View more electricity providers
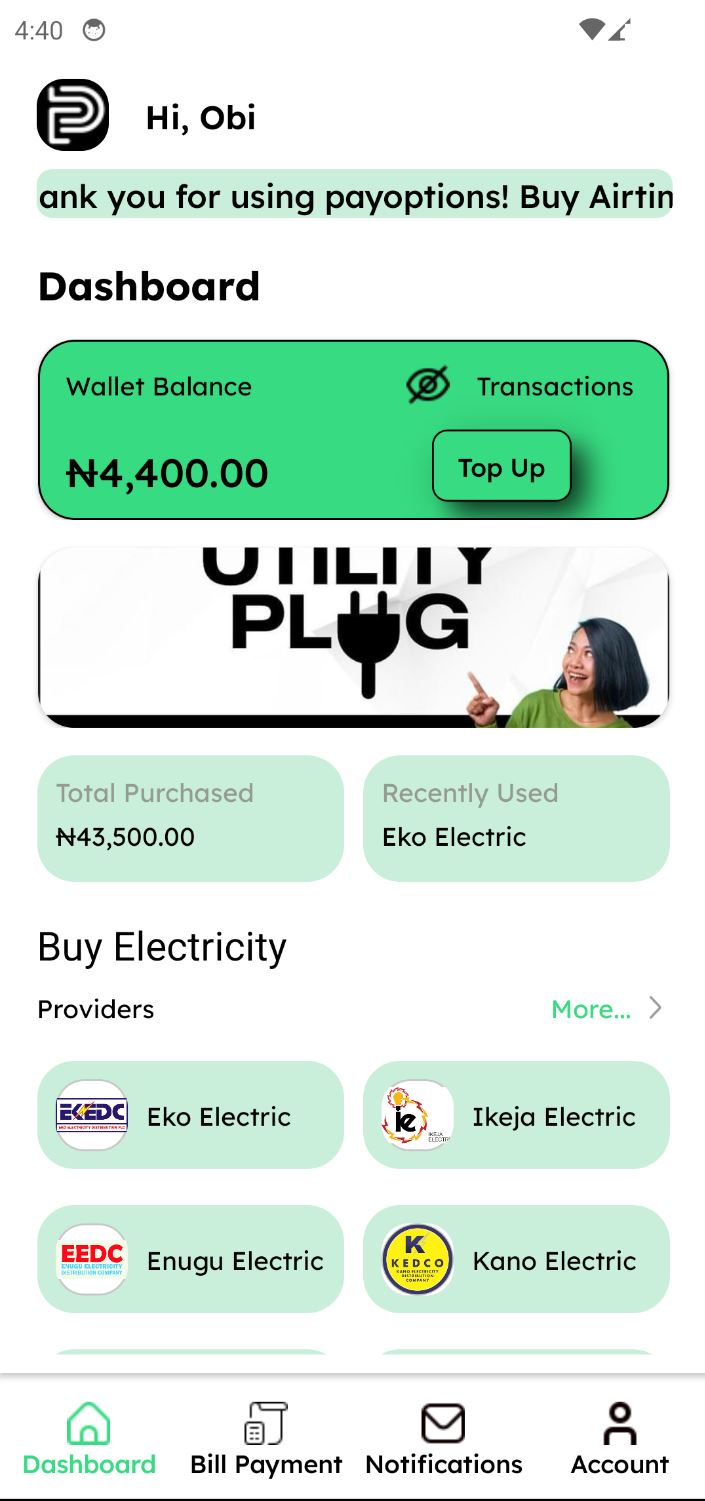Viewport: 705px width, 1501px height. (x=605, y=1009)
